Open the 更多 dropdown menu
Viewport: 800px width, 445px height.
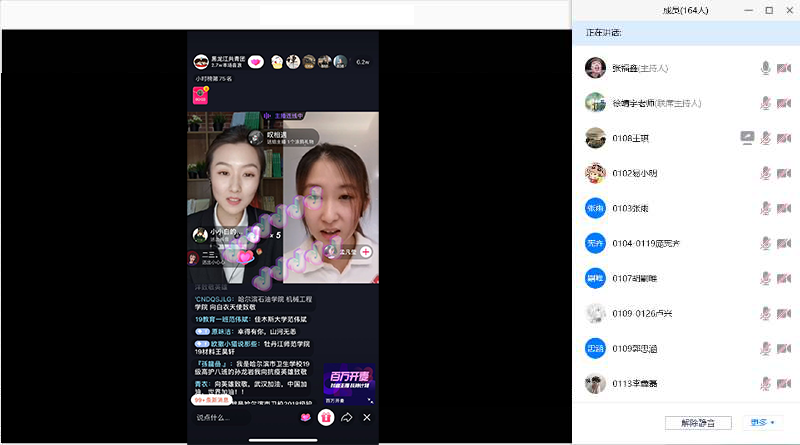point(760,423)
